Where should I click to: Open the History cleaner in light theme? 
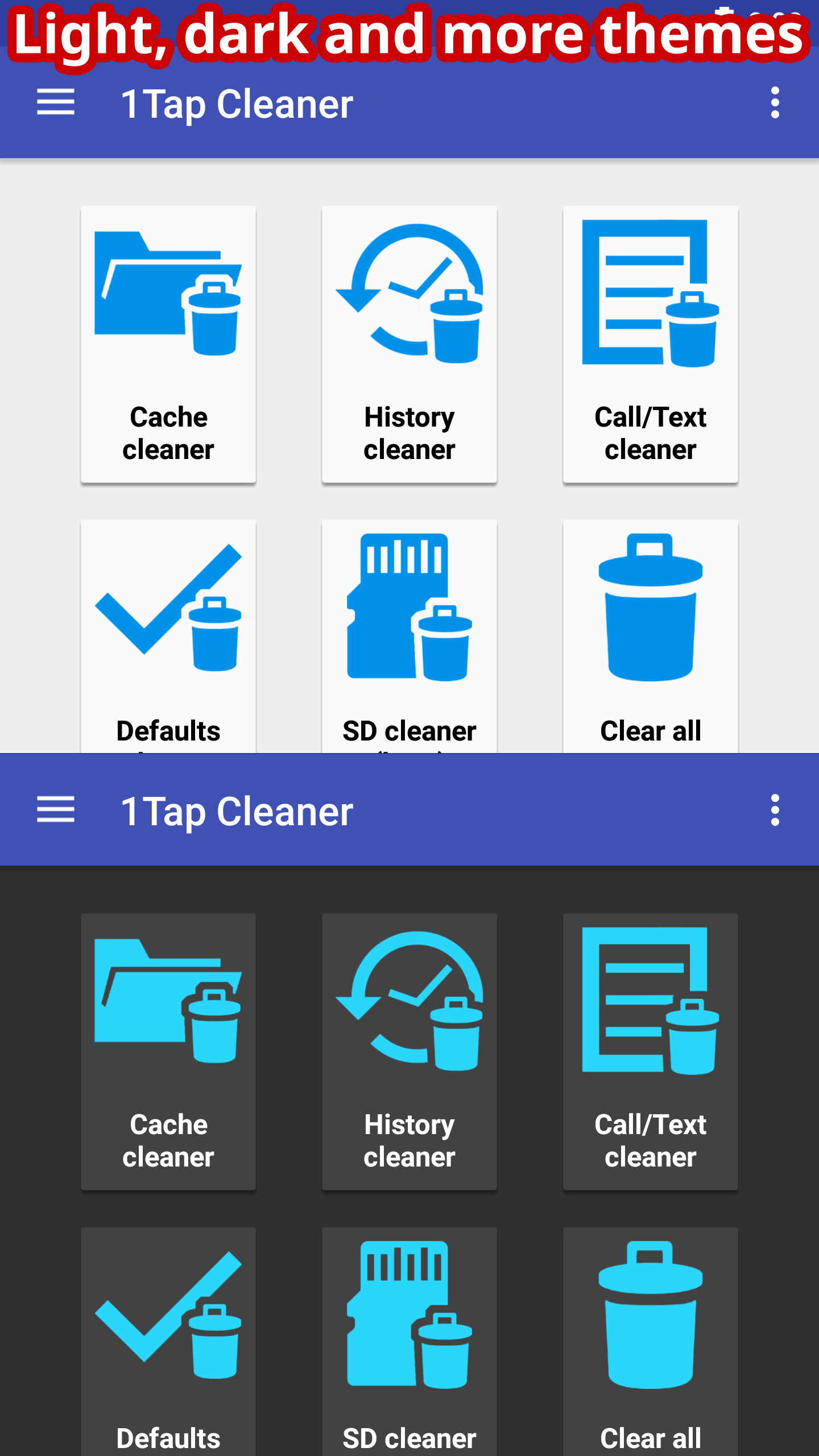409,341
